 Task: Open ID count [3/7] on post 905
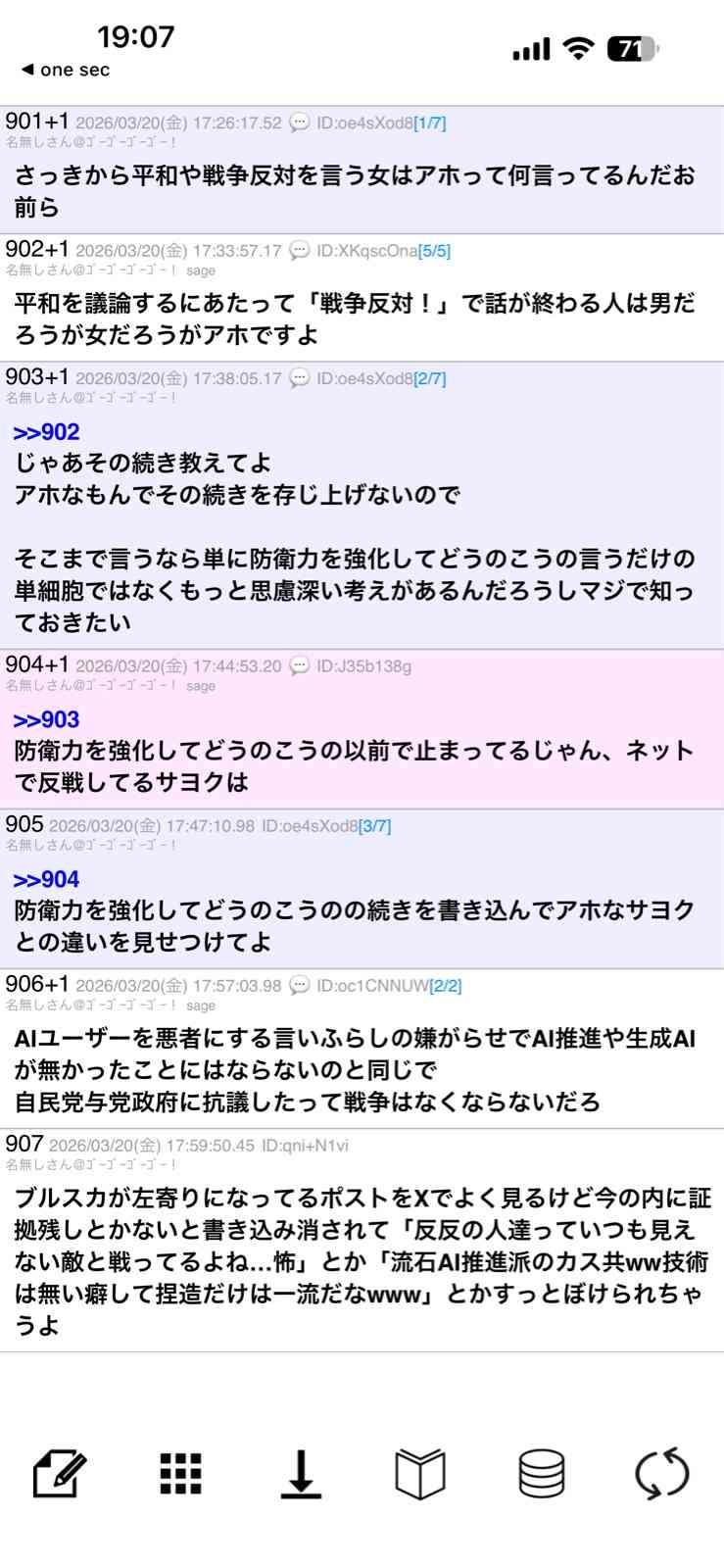point(375,826)
